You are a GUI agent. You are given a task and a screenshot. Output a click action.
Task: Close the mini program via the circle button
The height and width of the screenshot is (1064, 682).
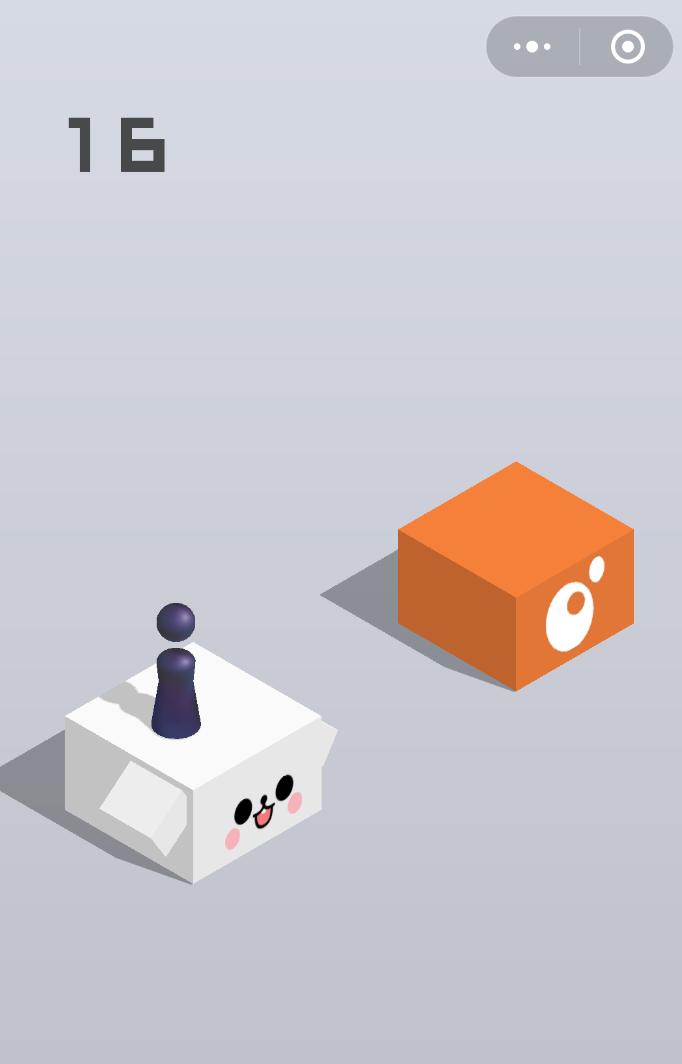pyautogui.click(x=627, y=47)
